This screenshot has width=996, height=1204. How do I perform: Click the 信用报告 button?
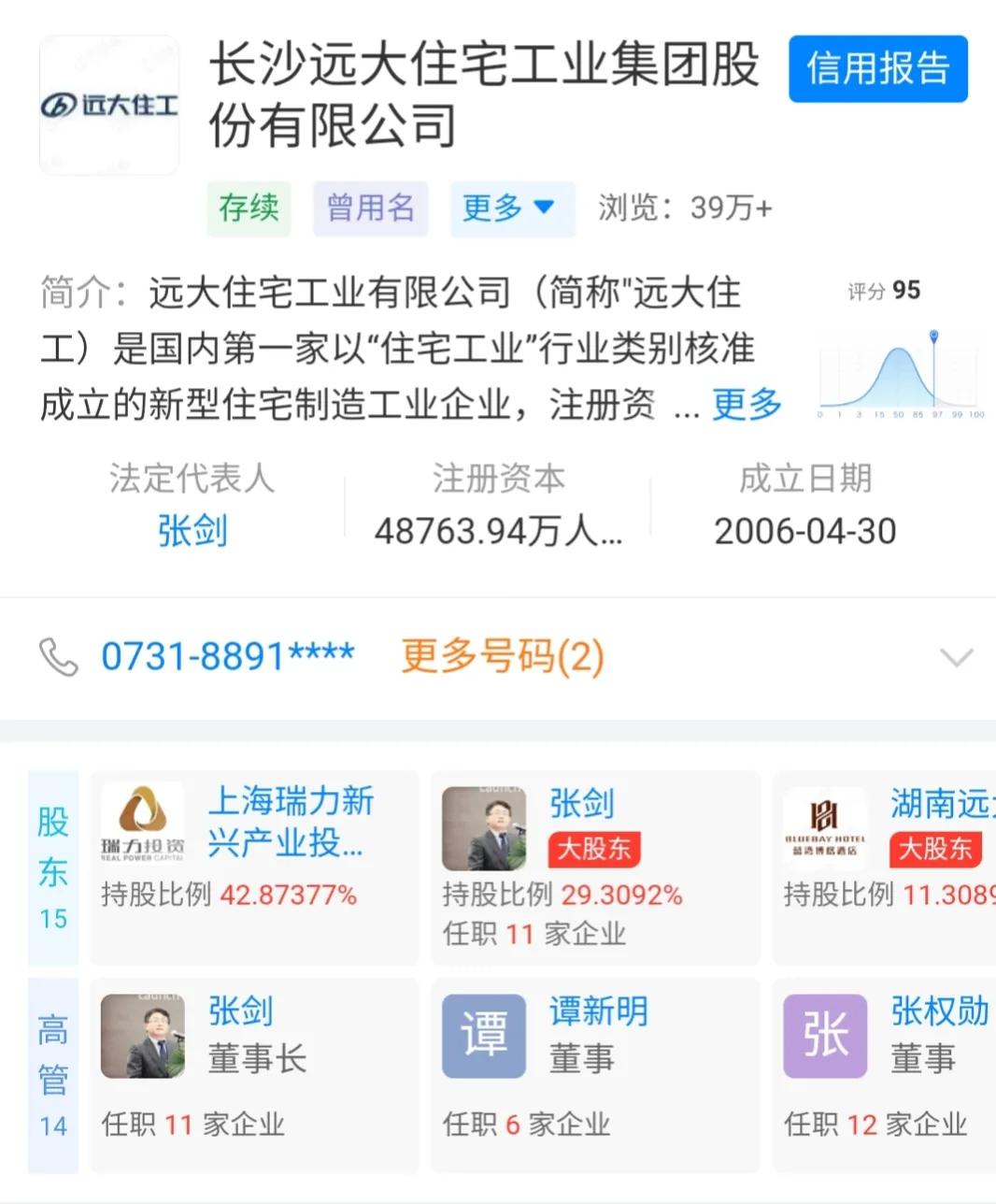click(x=877, y=67)
